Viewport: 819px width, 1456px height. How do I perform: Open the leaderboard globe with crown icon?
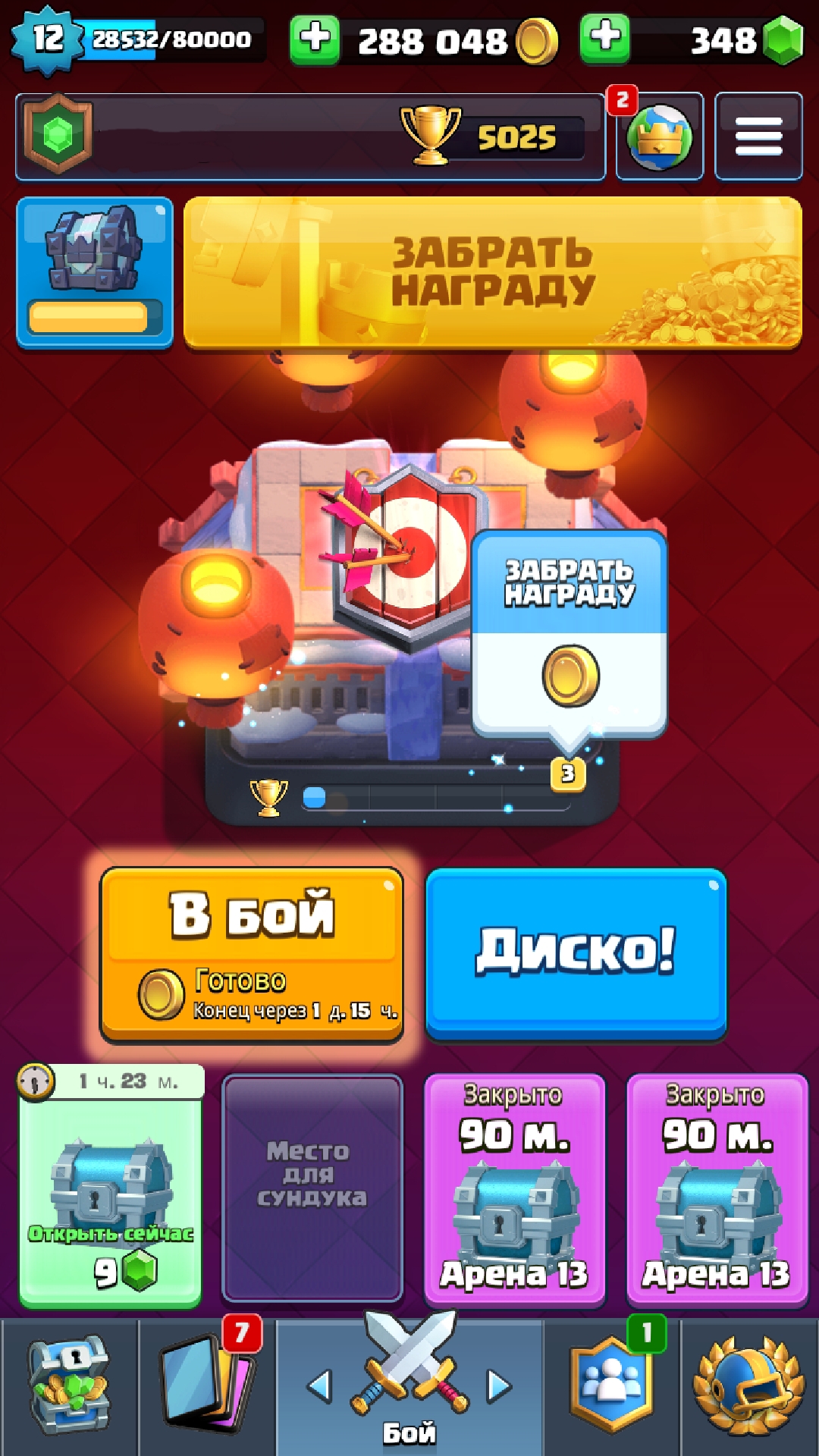click(x=659, y=137)
